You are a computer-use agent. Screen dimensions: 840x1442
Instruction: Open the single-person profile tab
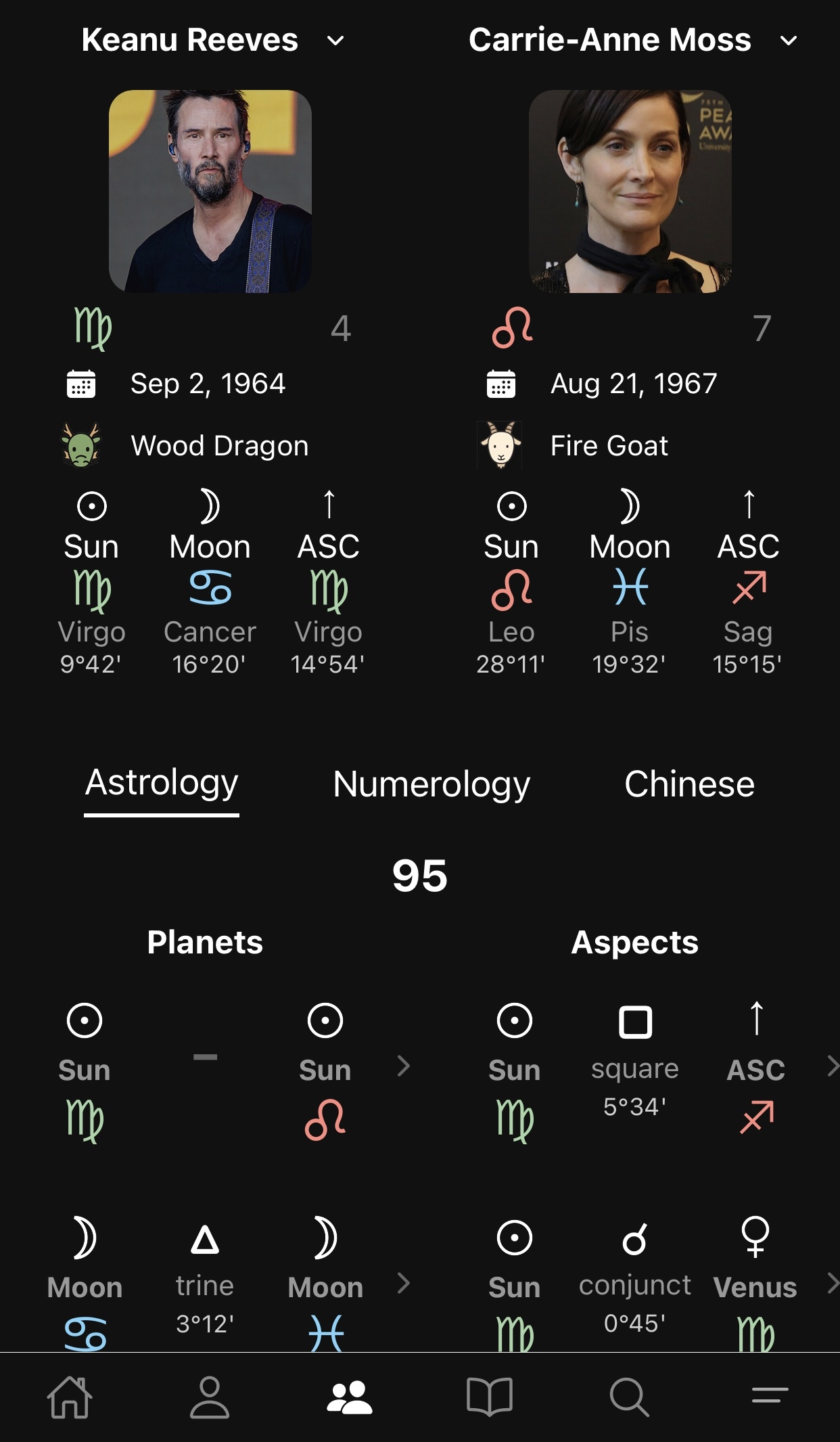210,1397
